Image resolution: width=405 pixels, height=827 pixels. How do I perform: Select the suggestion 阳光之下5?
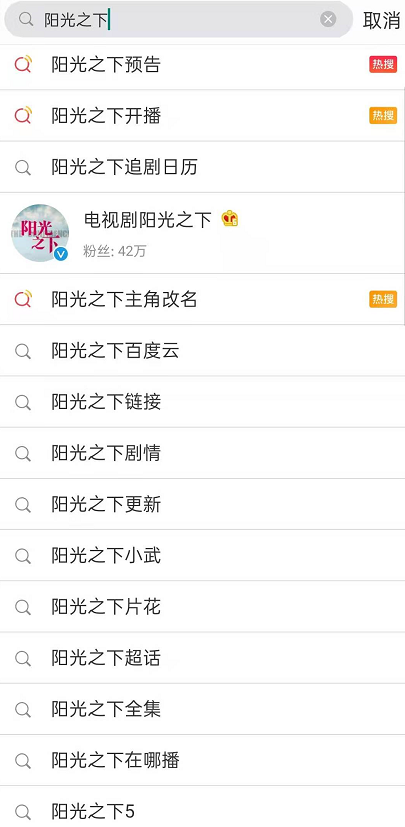[x=202, y=807]
